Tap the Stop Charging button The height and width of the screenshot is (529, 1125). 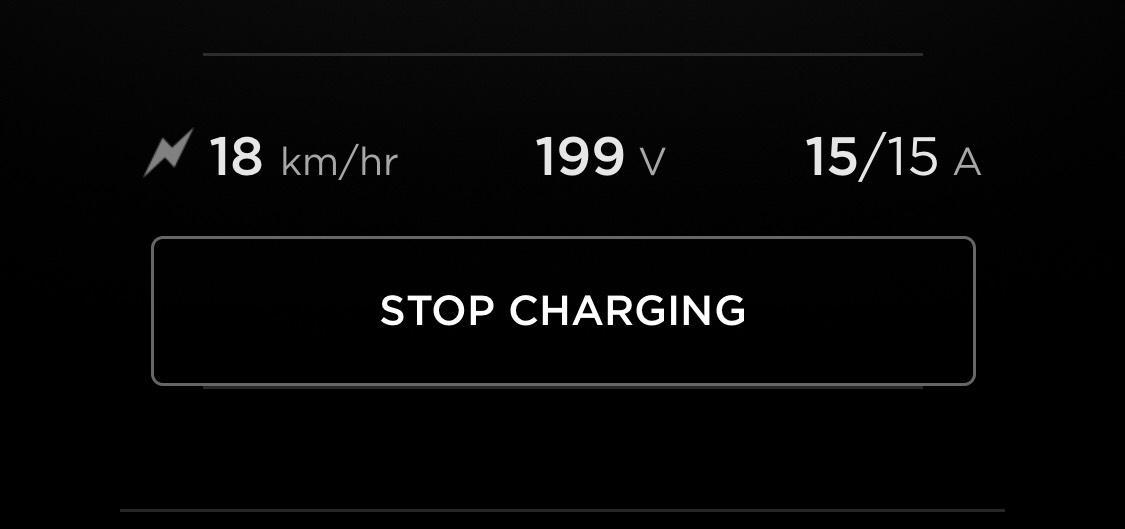coord(563,311)
